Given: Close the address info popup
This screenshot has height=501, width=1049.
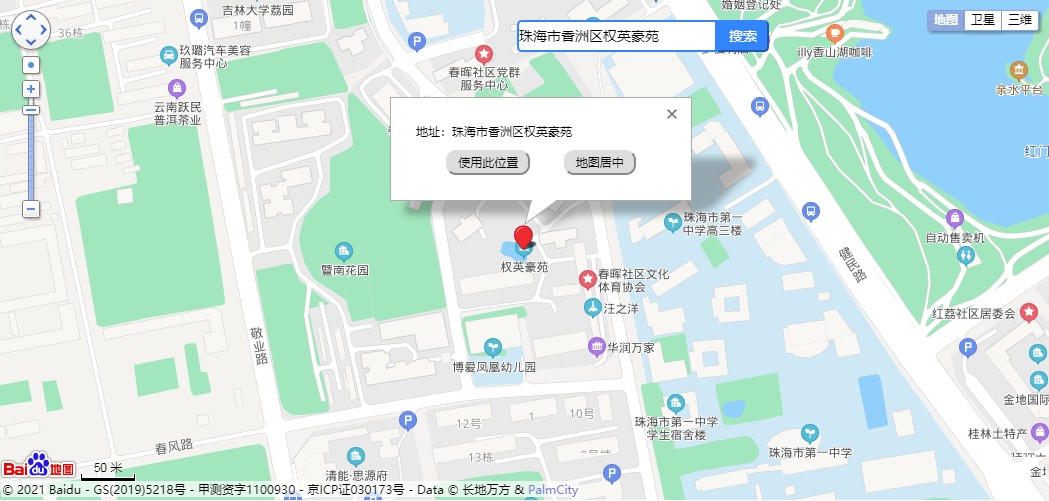Looking at the screenshot, I should (x=672, y=114).
